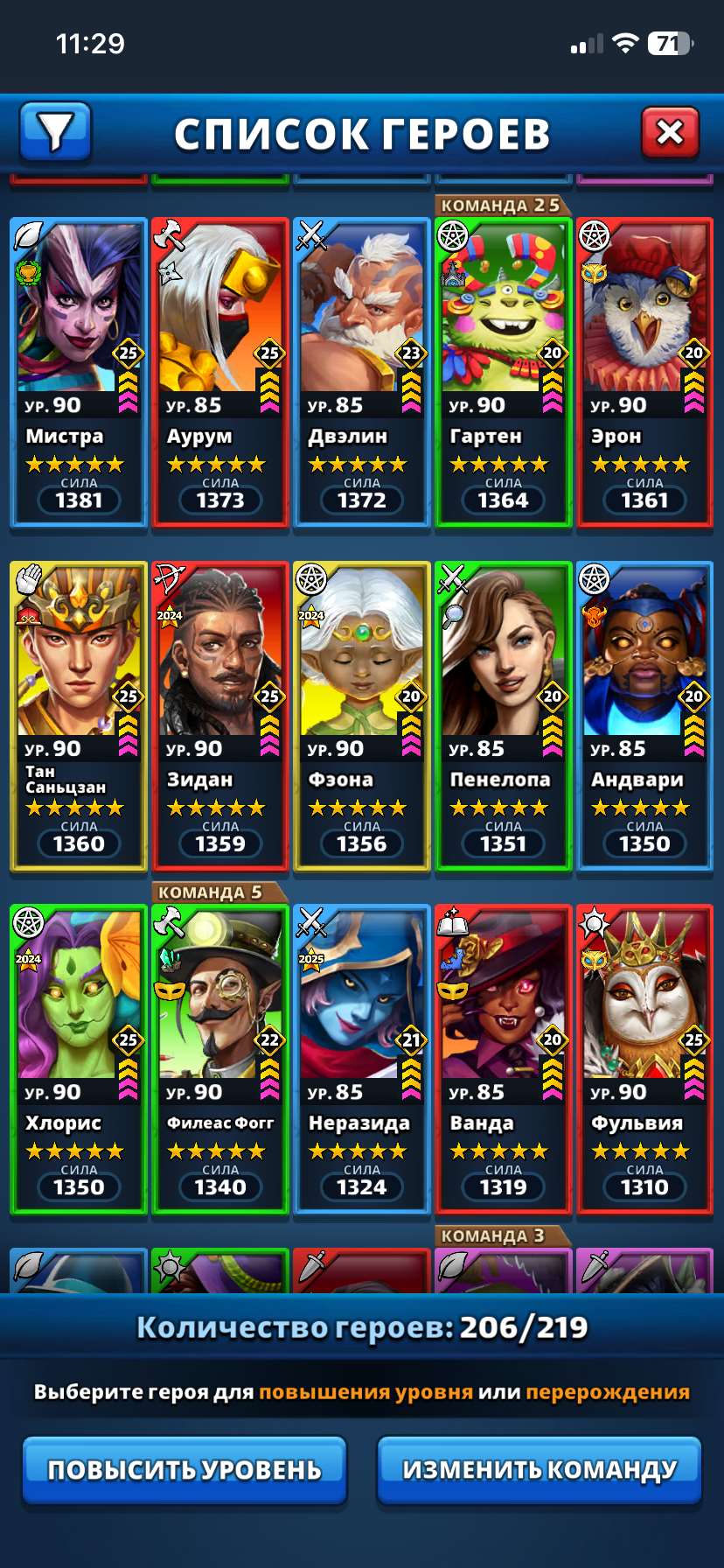Viewport: 724px width, 1568px height.
Task: Select hero Гартен
Action: 504,373
